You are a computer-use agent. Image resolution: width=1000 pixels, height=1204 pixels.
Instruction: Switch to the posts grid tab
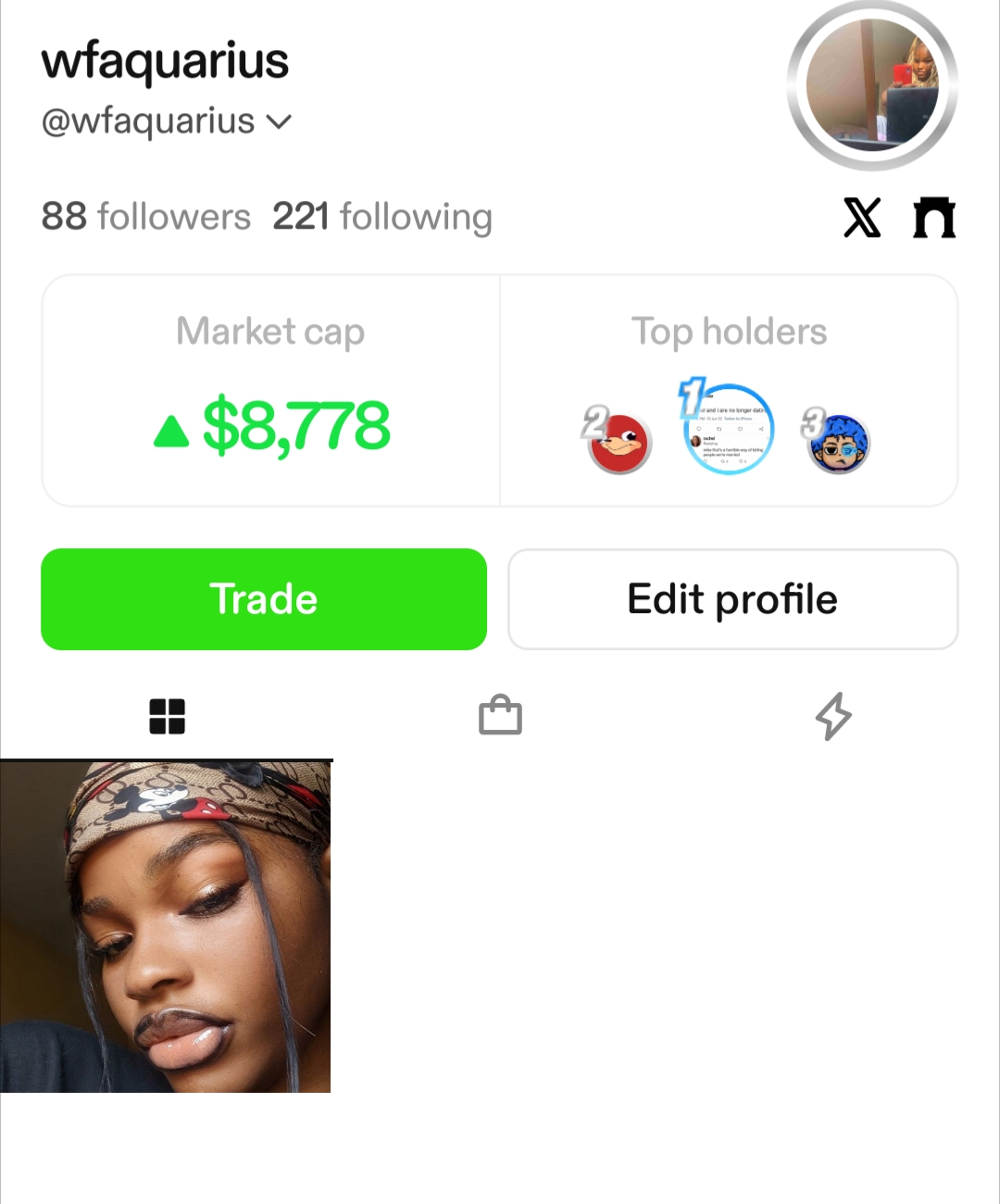[x=168, y=716]
